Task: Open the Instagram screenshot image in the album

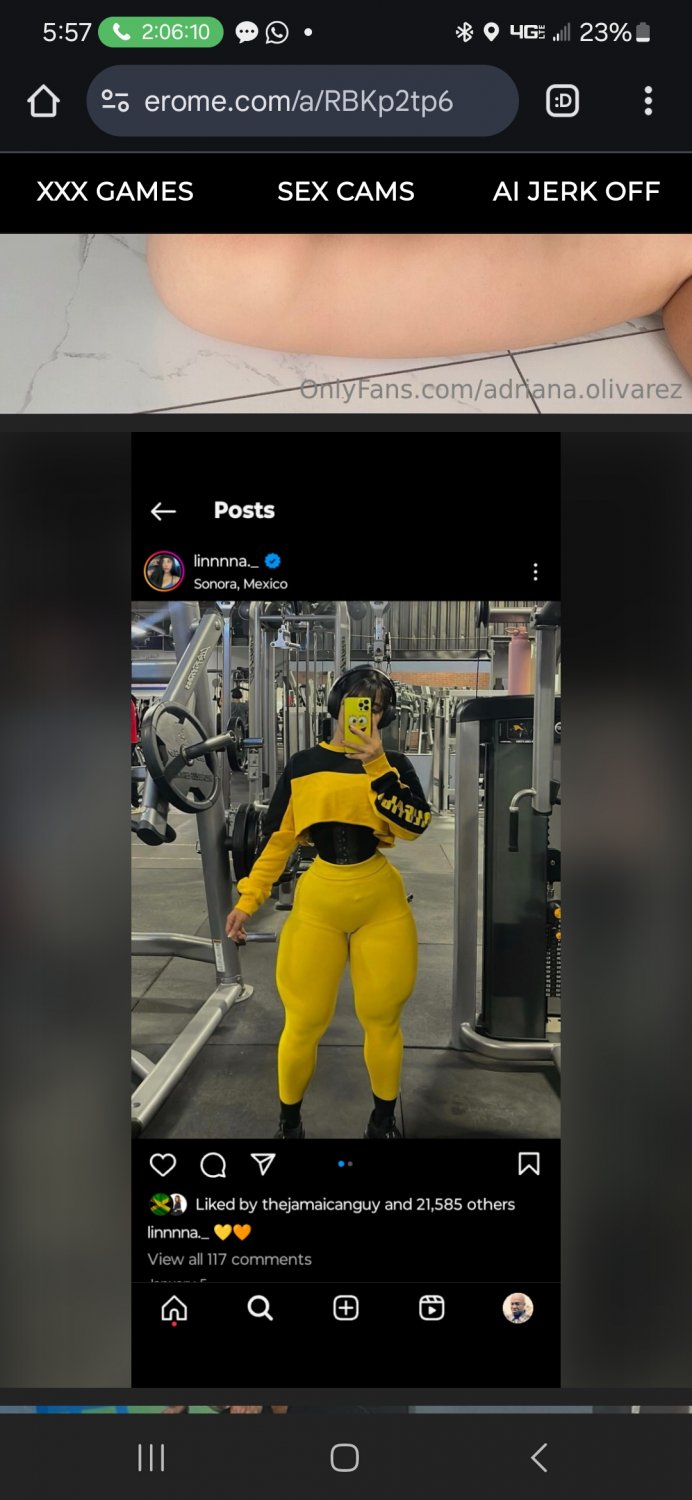Action: [346, 900]
